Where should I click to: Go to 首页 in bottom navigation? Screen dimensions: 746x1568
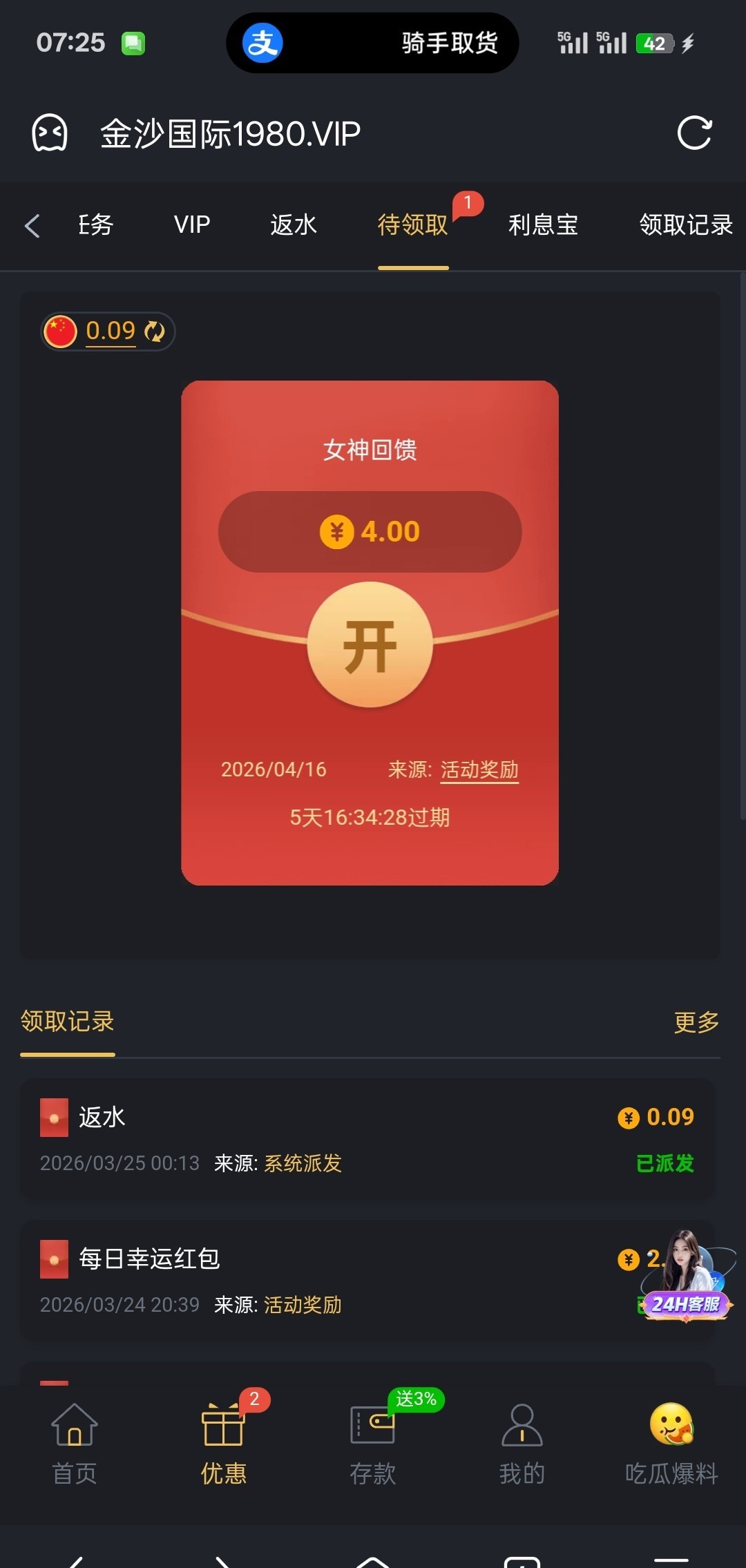(75, 1442)
